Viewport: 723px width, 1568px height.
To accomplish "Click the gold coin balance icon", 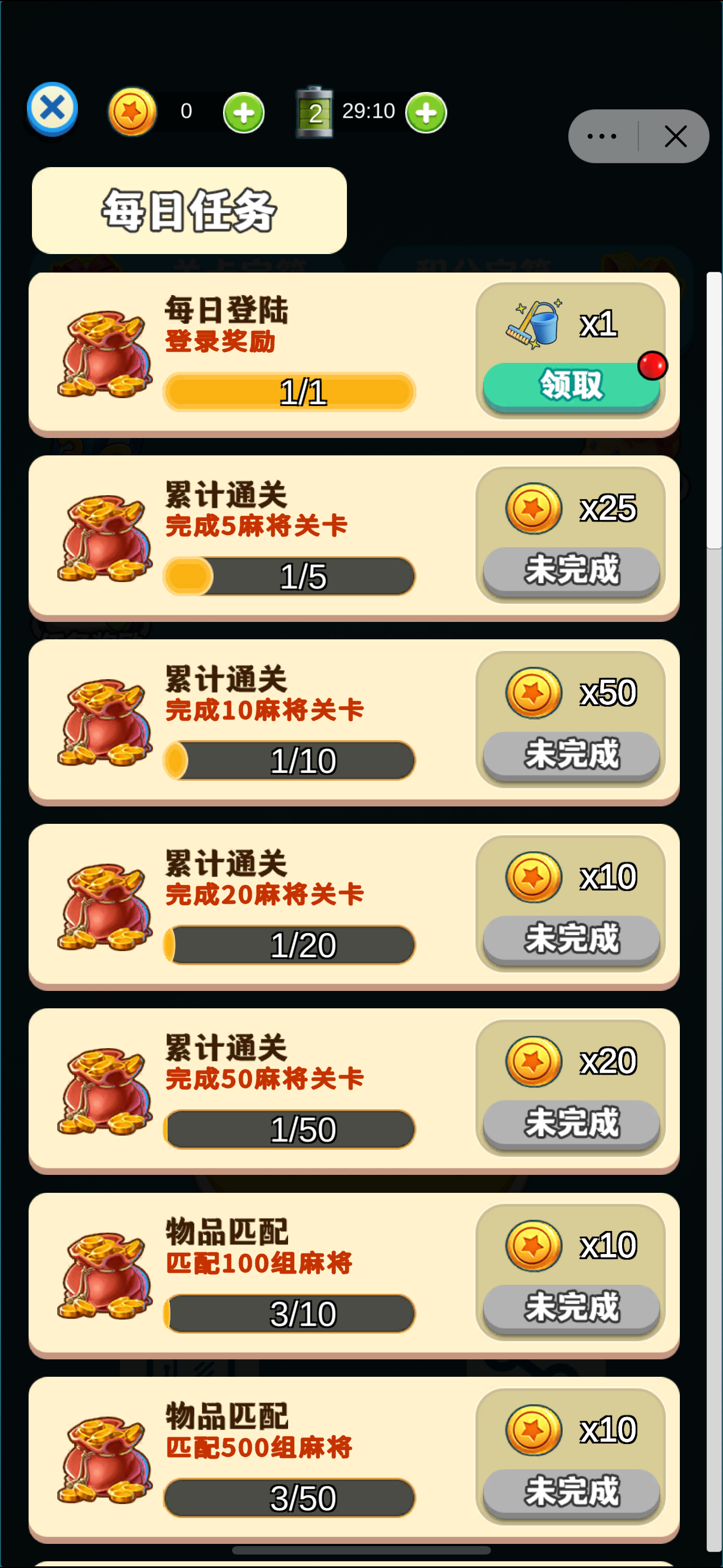I will tap(133, 112).
